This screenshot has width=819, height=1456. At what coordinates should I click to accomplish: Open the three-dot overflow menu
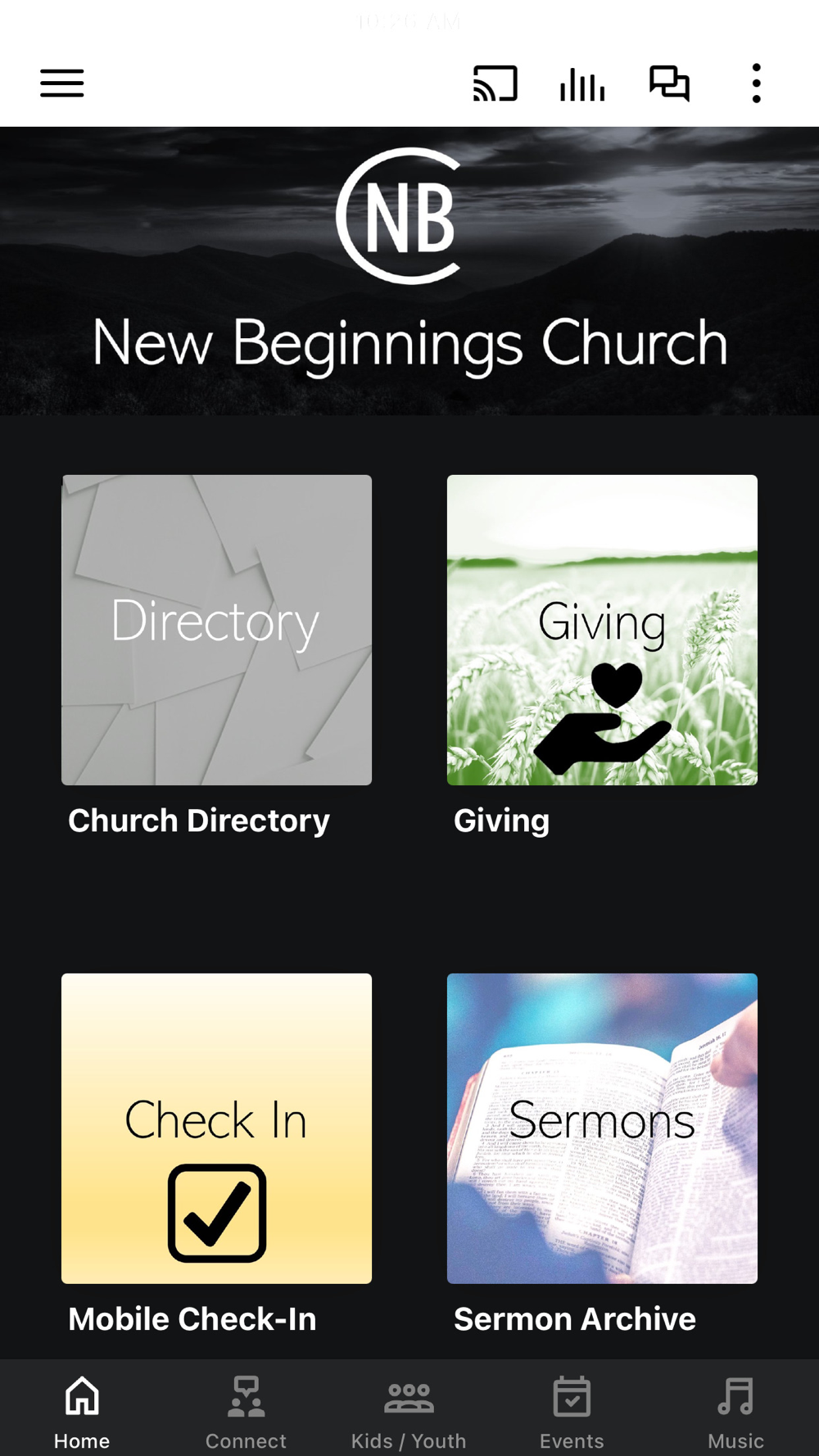click(756, 84)
